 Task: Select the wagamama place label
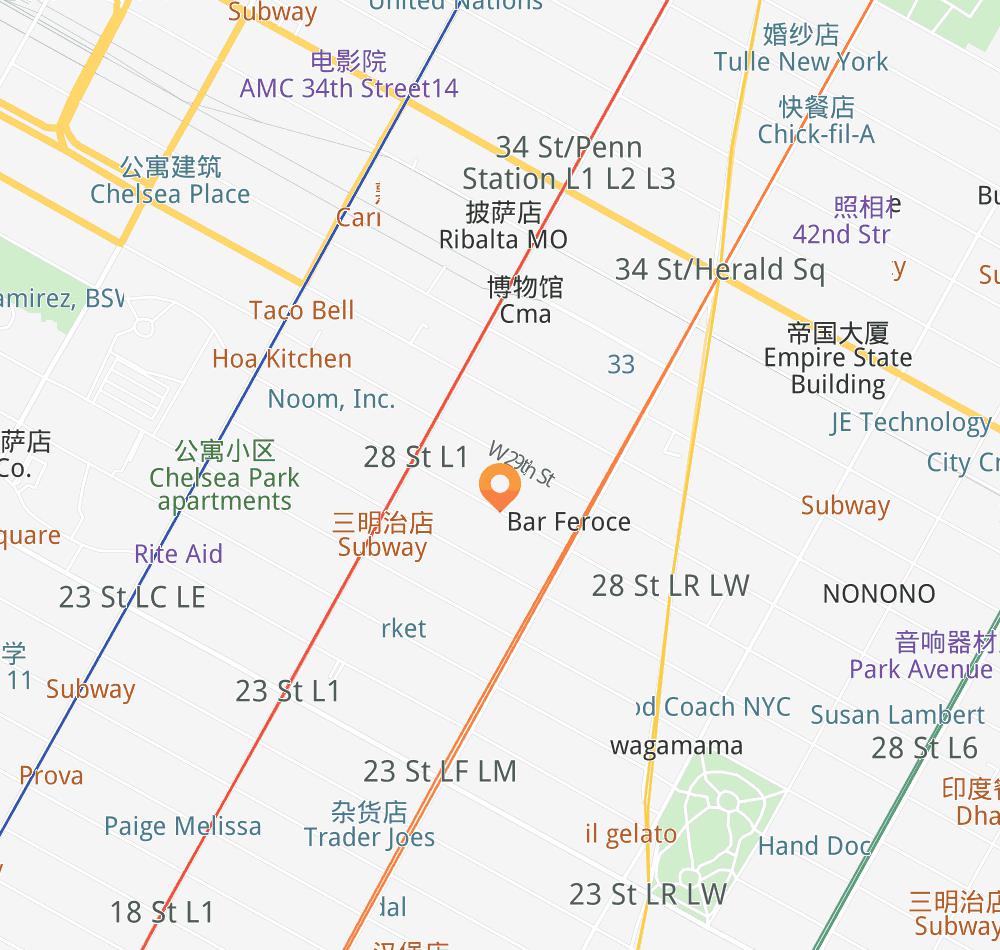coord(677,746)
